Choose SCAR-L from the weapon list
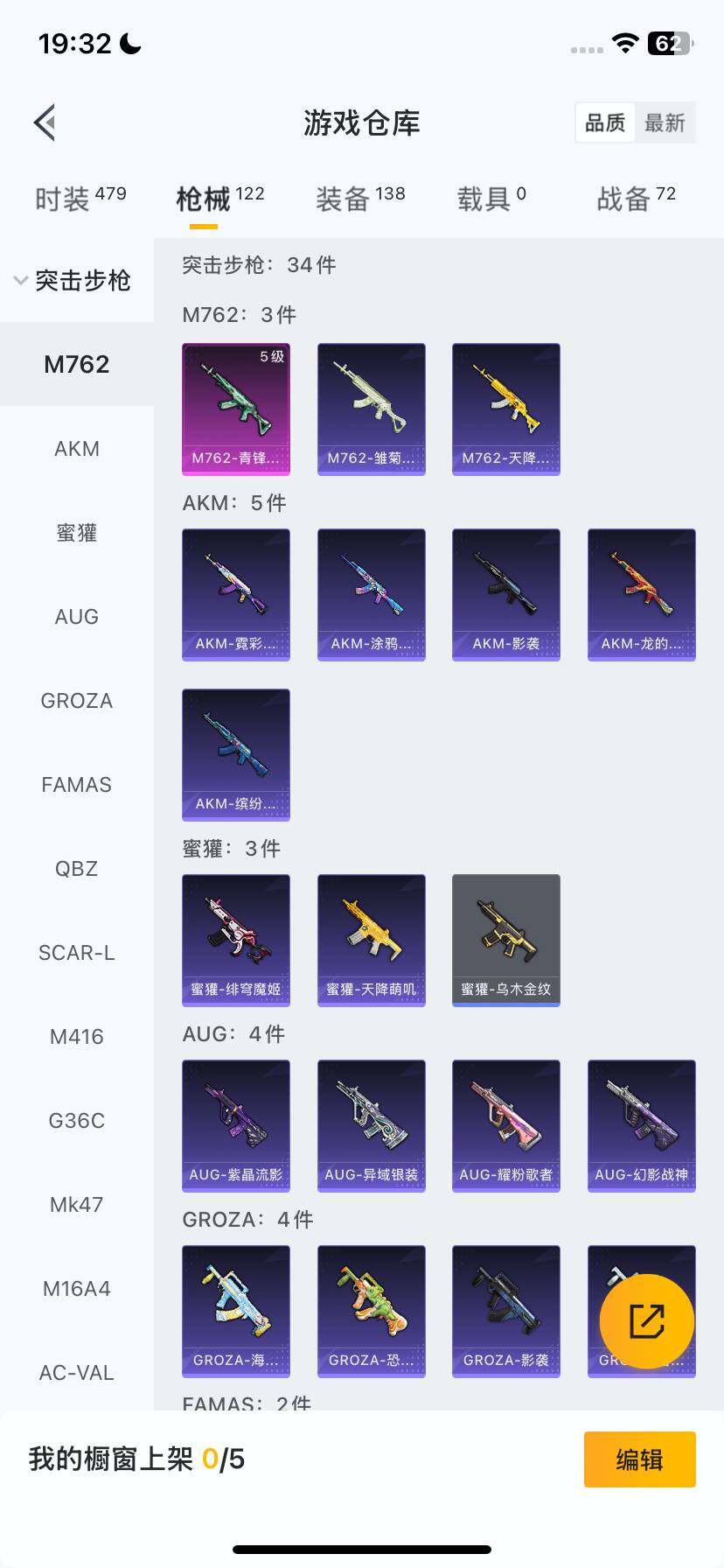724x1568 pixels. click(x=77, y=953)
